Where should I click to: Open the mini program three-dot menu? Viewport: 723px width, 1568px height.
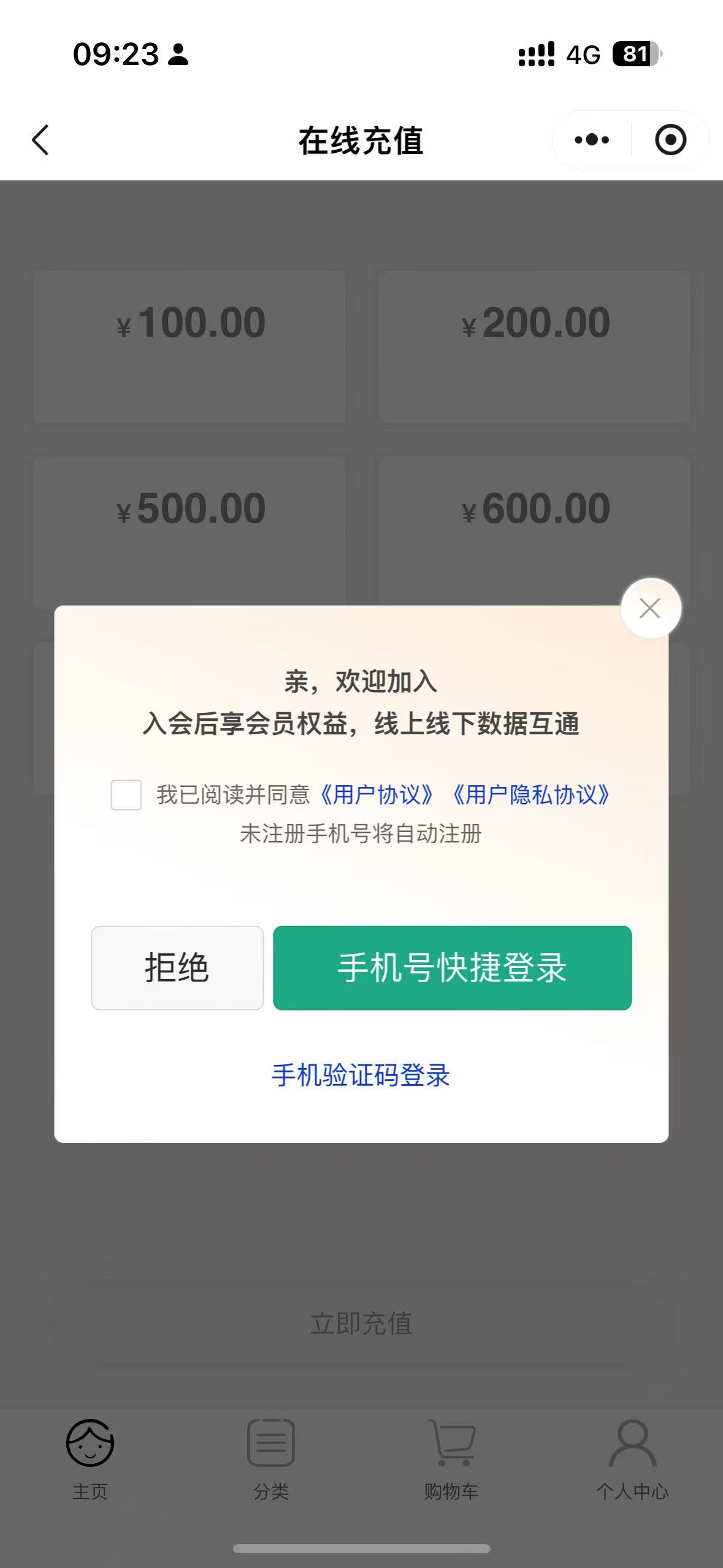592,140
